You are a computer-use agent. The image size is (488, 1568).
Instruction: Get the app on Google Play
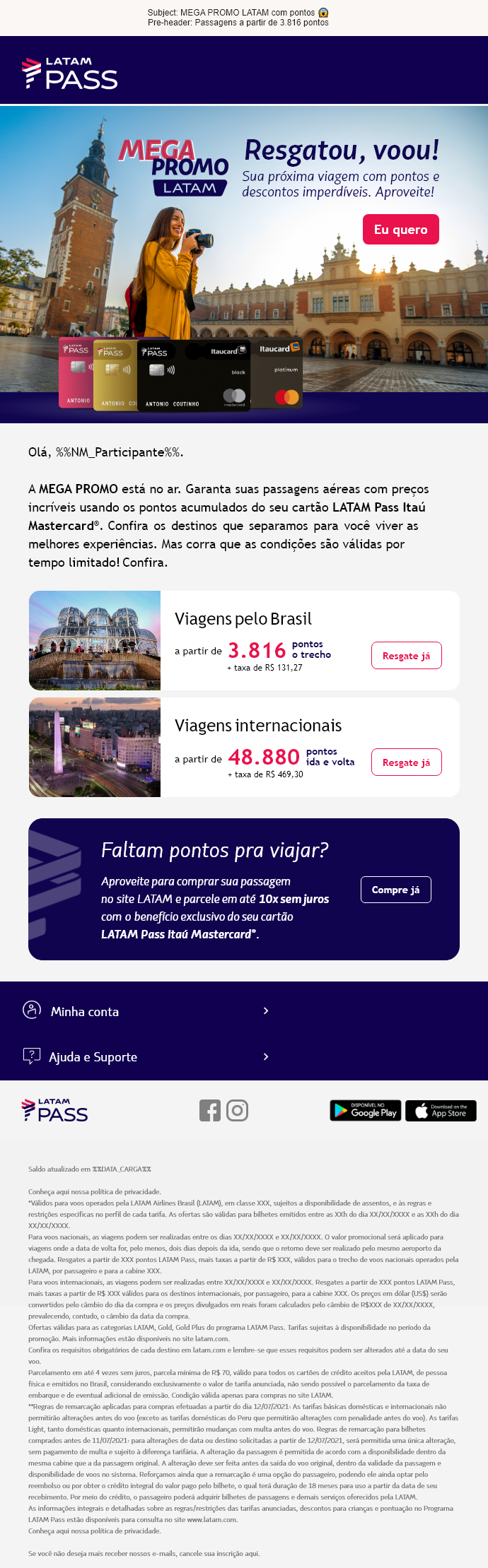click(365, 1111)
